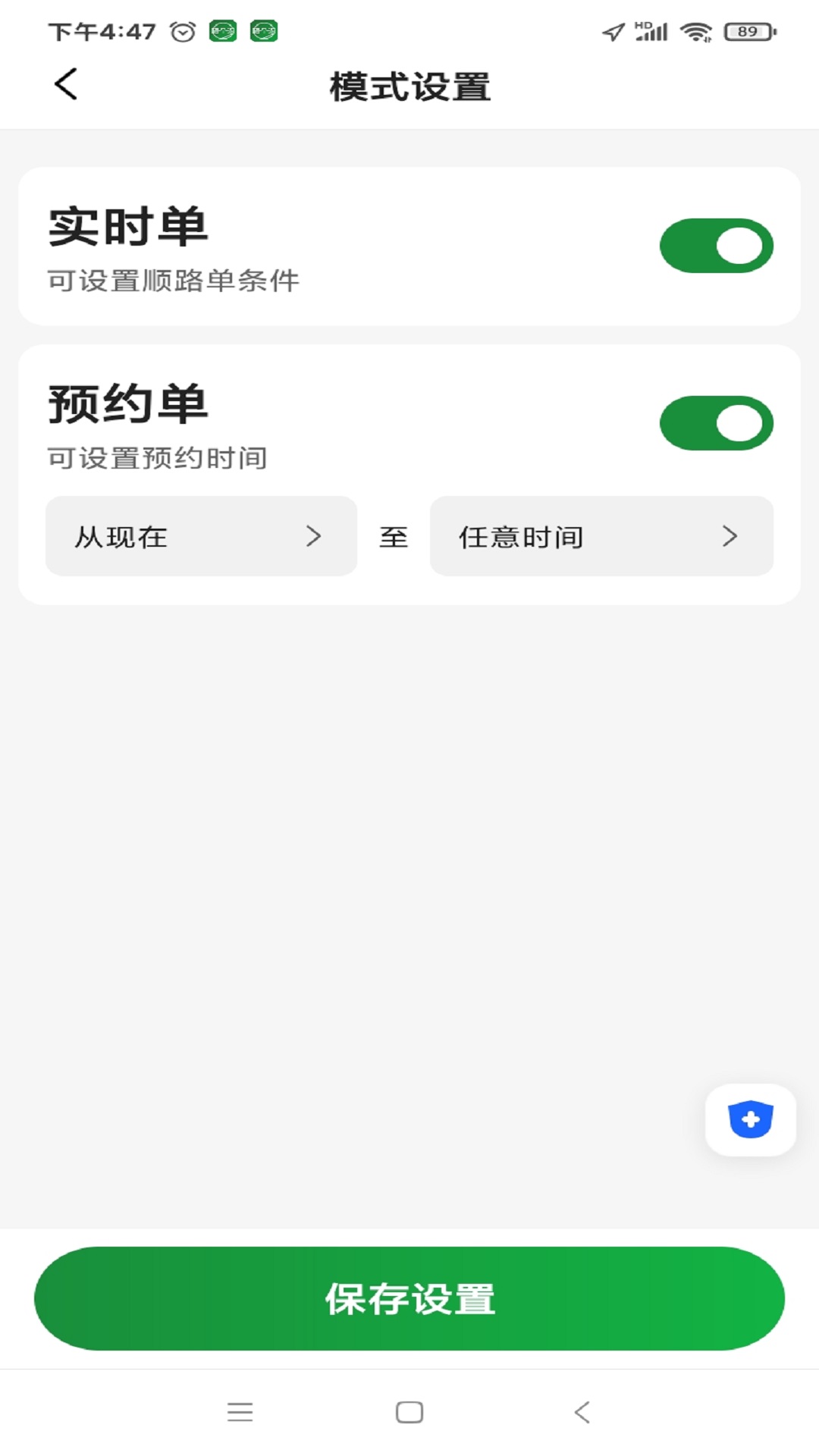819x1456 pixels.
Task: Tap the signal strength bars
Action: [x=651, y=32]
